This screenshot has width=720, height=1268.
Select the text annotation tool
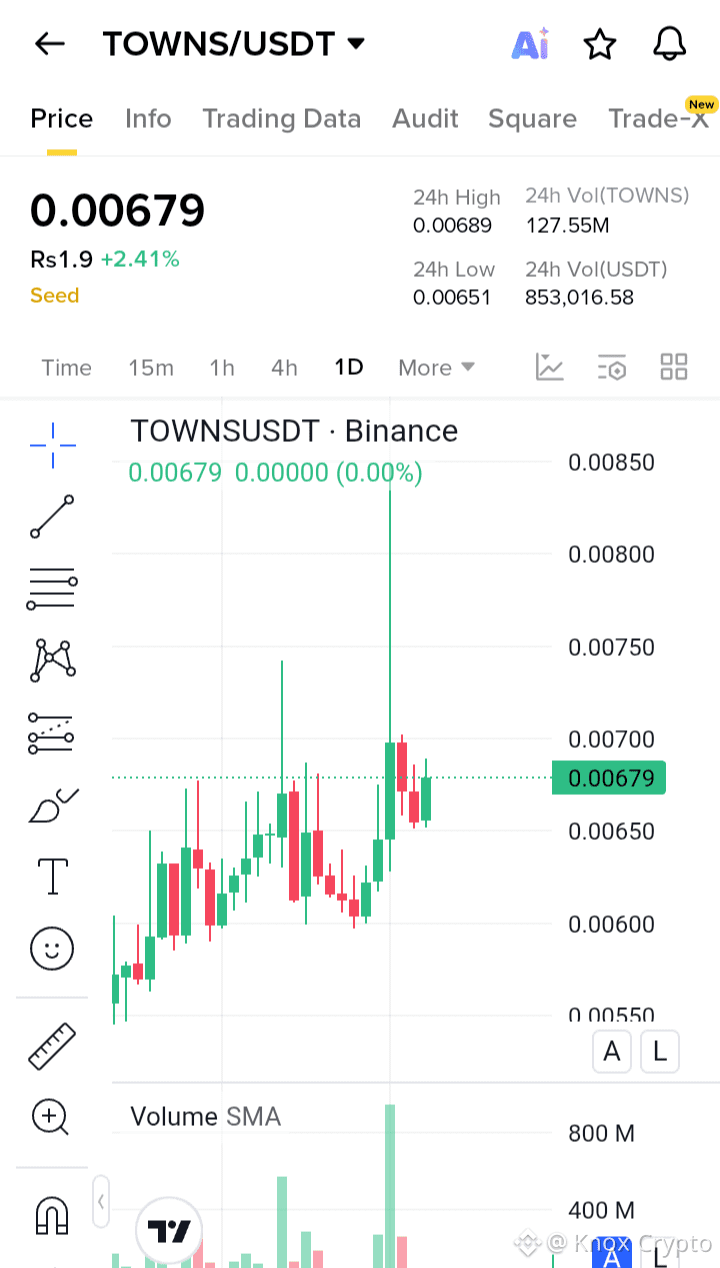[x=51, y=876]
